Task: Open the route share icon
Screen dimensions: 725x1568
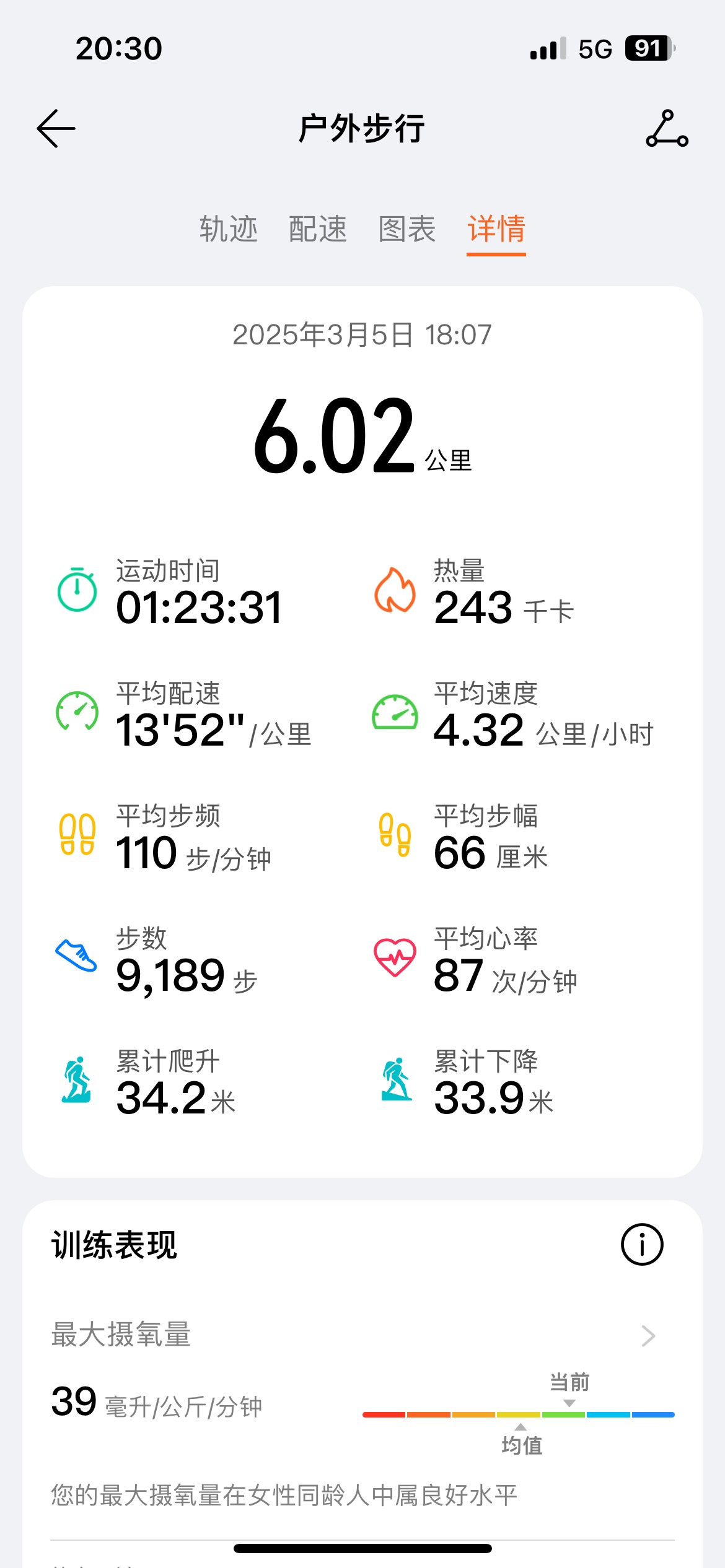Action: (x=667, y=129)
